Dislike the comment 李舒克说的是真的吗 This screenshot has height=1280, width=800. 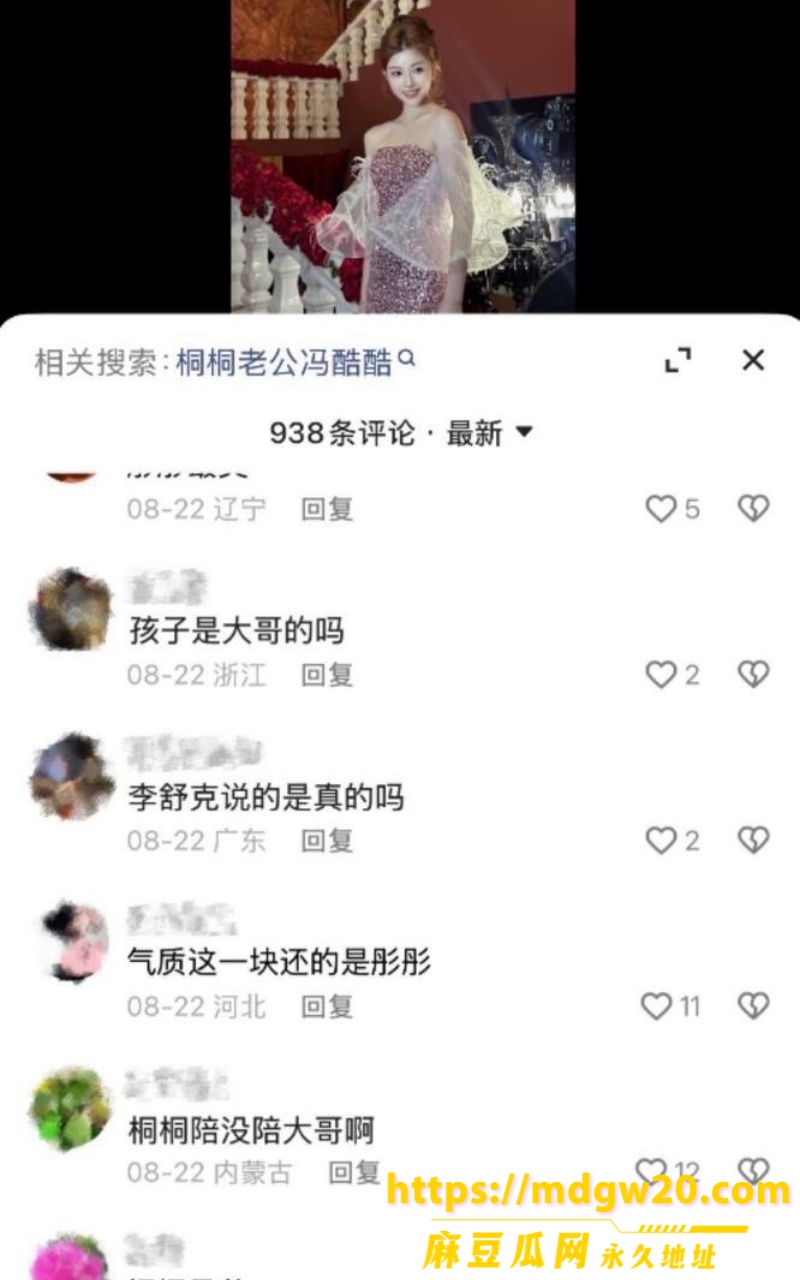[753, 840]
